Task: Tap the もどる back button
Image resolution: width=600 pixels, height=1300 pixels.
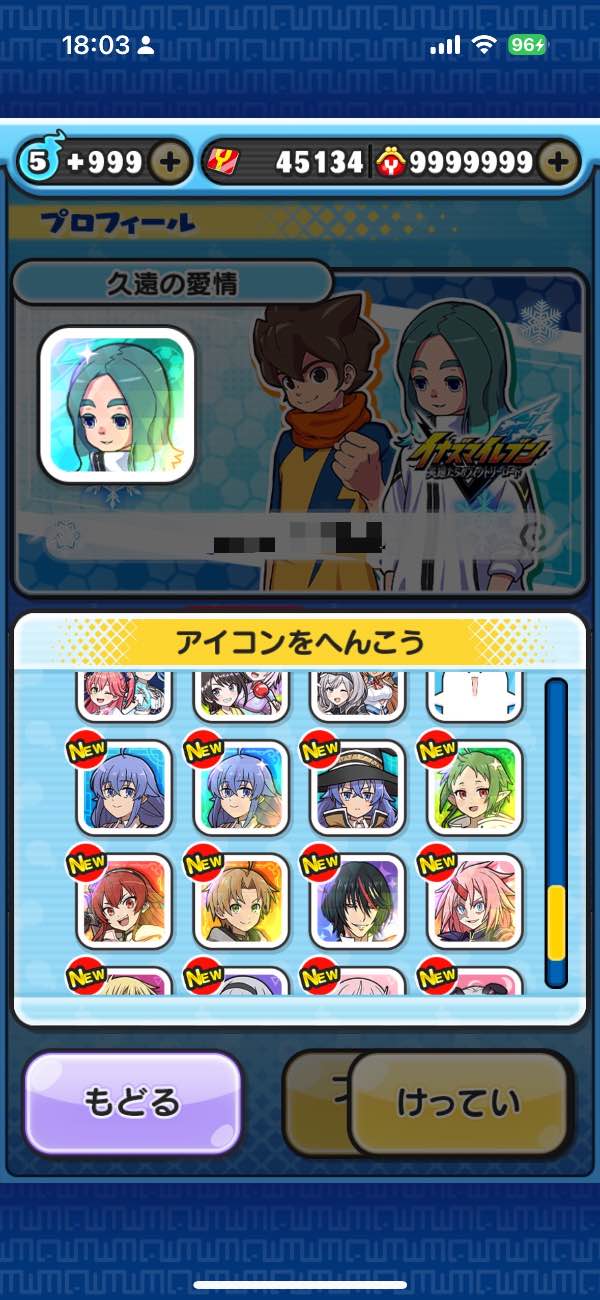Action: pos(133,1103)
